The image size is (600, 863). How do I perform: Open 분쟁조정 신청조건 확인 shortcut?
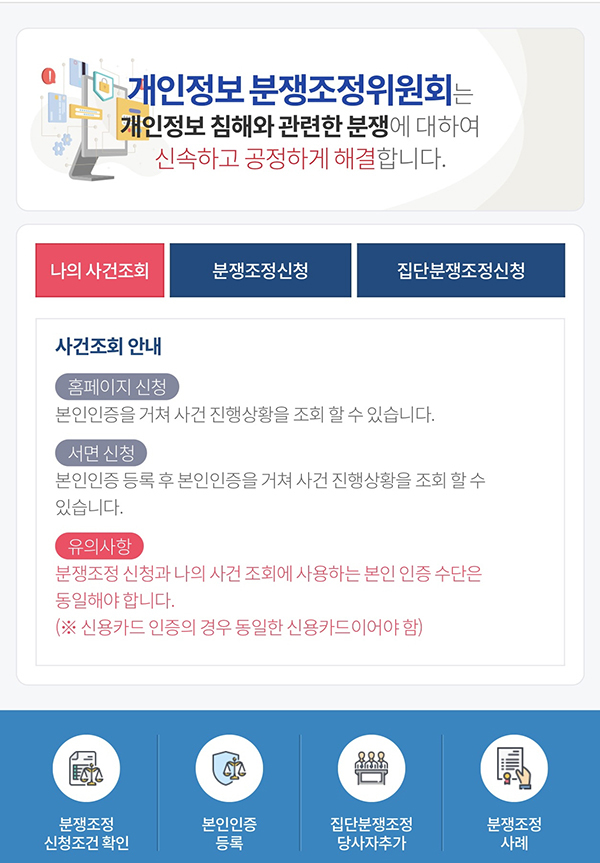click(86, 790)
